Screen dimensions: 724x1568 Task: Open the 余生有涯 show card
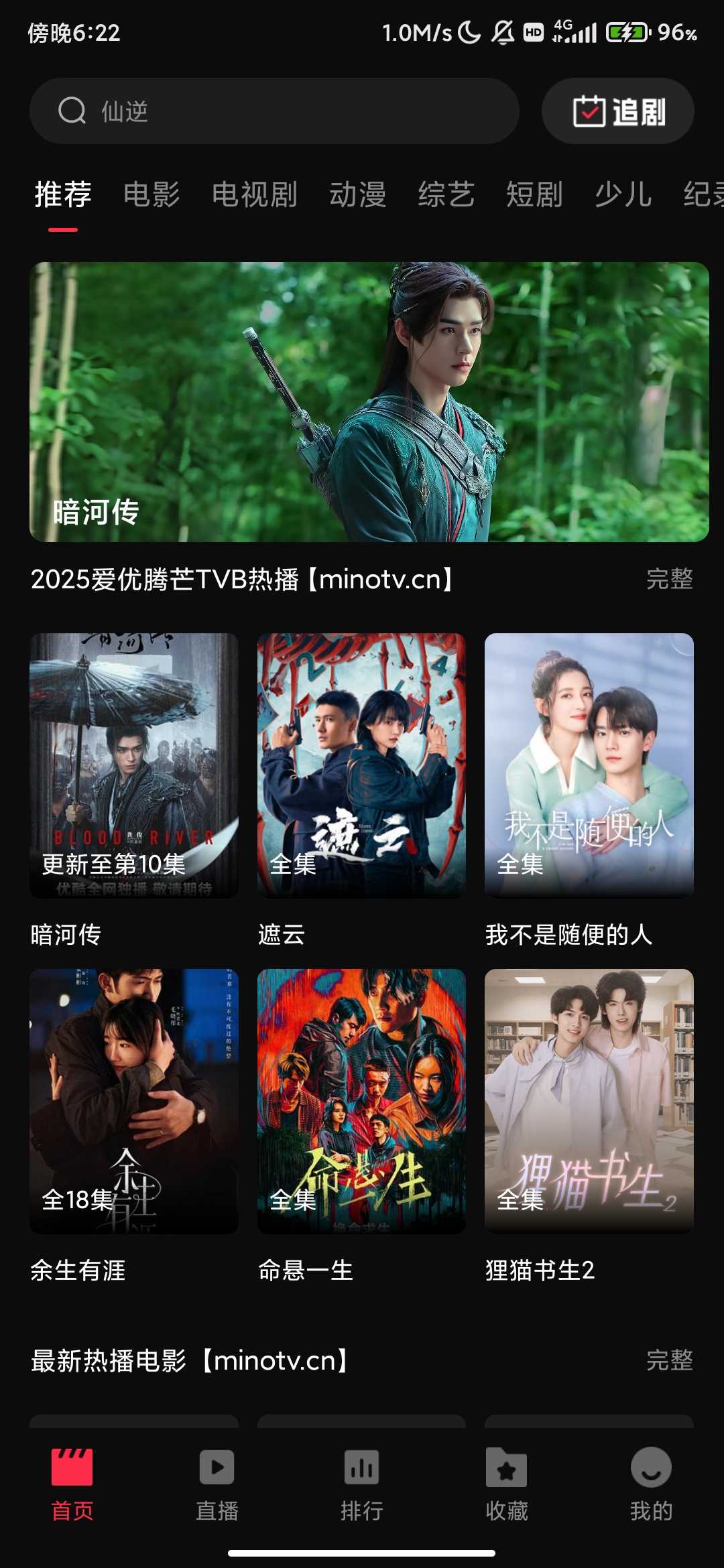tap(134, 1101)
